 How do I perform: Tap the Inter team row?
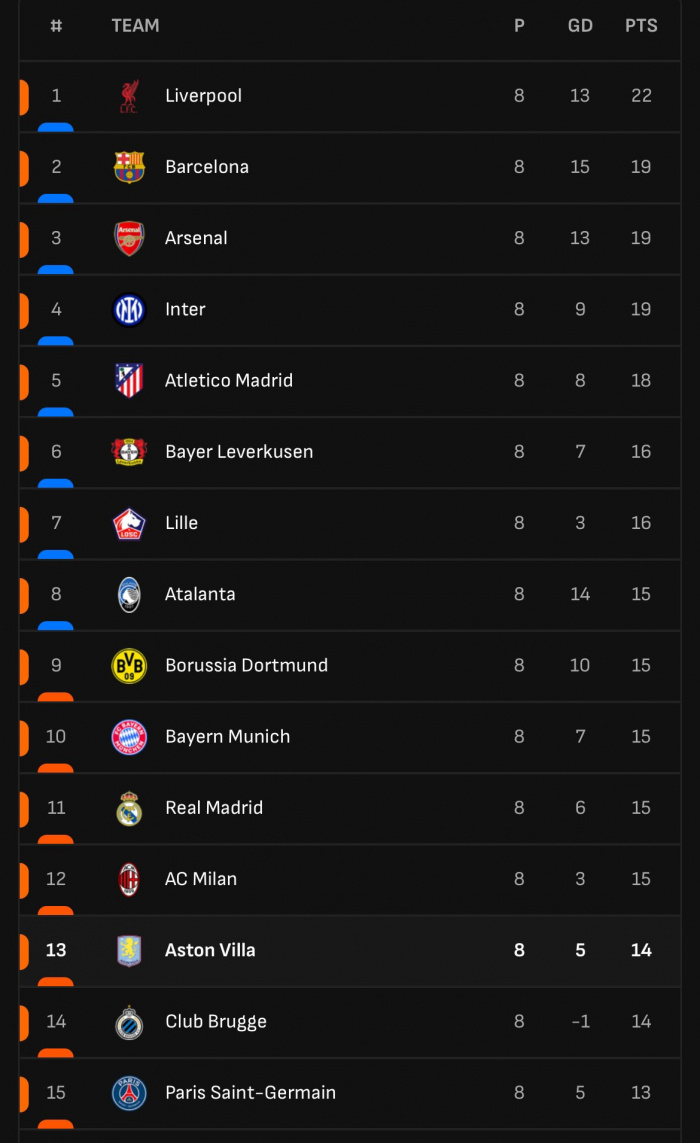coord(350,310)
